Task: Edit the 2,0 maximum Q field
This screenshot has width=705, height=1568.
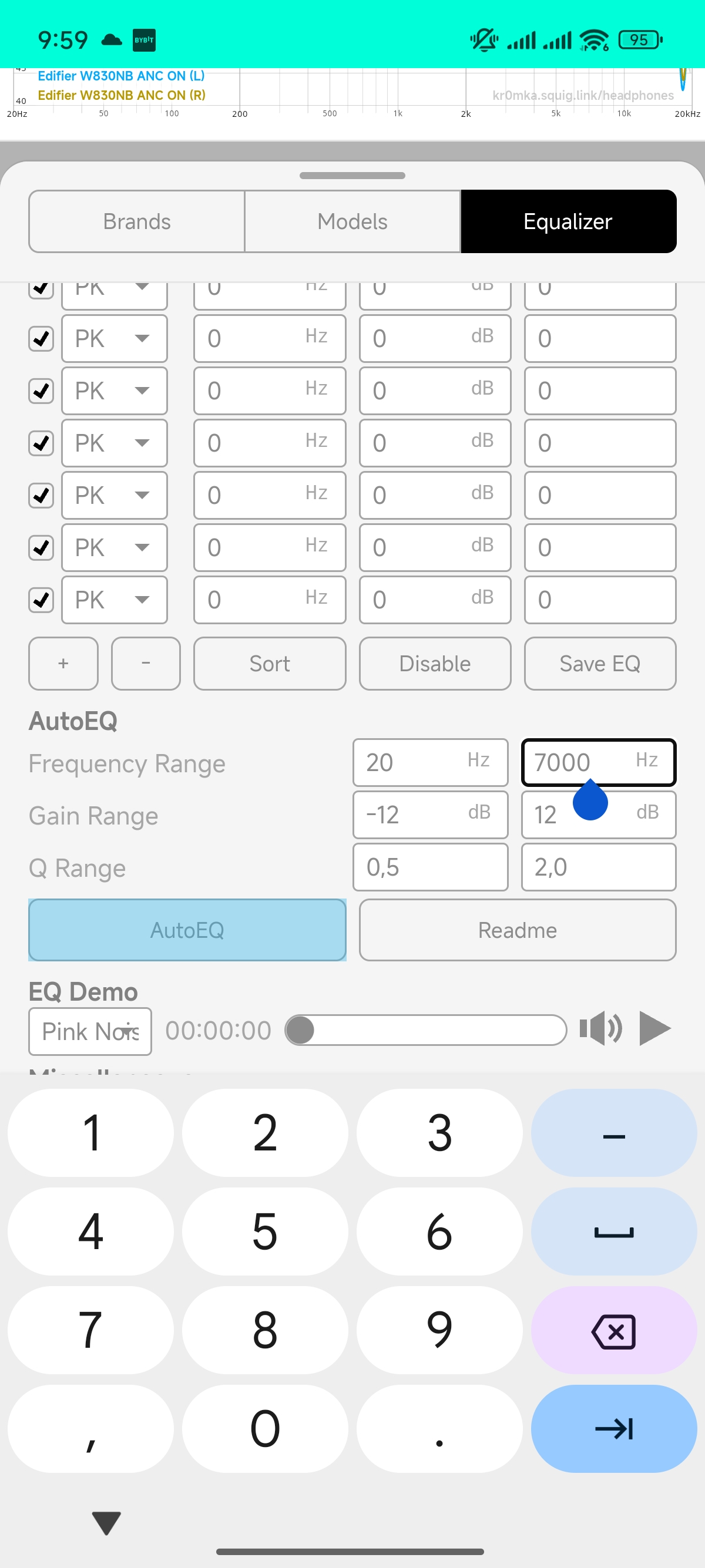Action: (x=599, y=867)
